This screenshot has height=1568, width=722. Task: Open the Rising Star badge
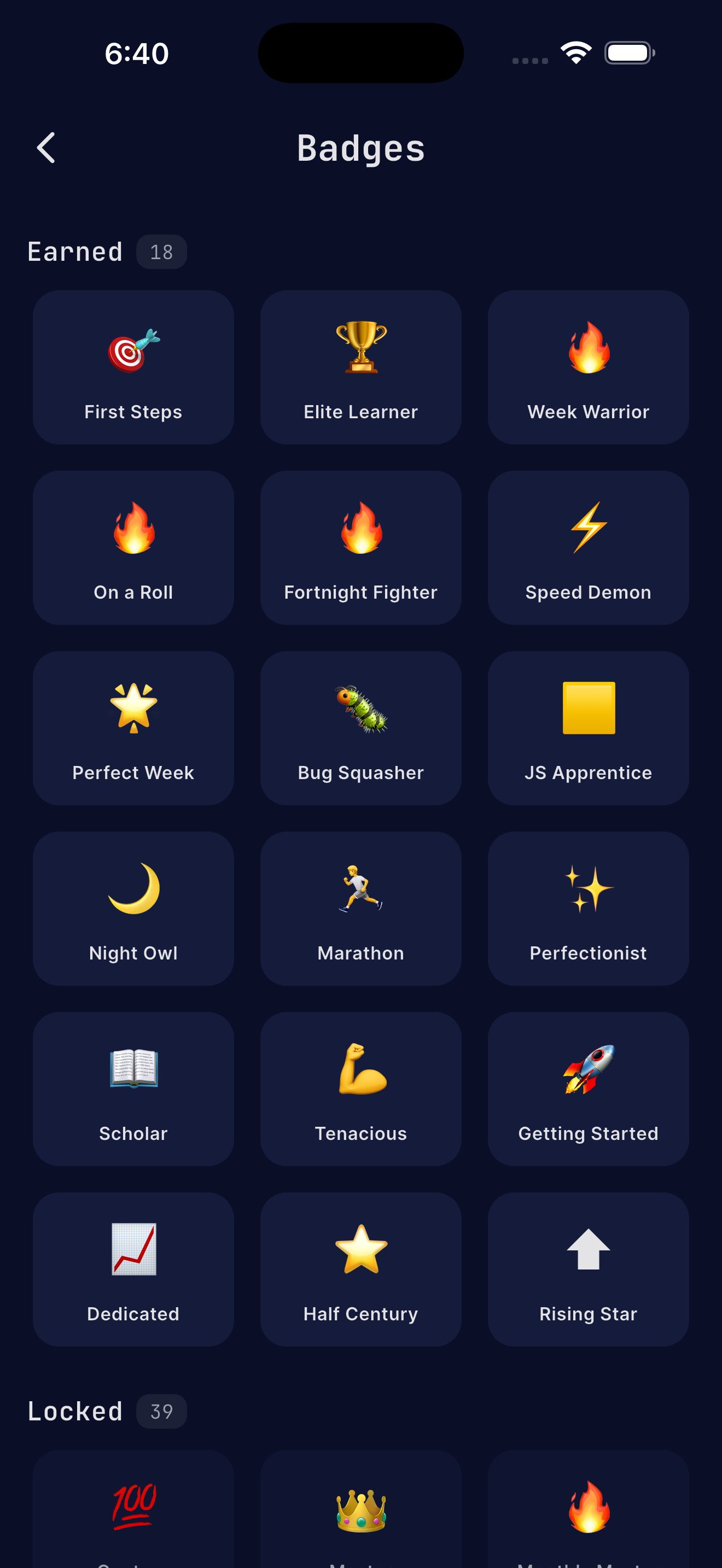tap(588, 1269)
